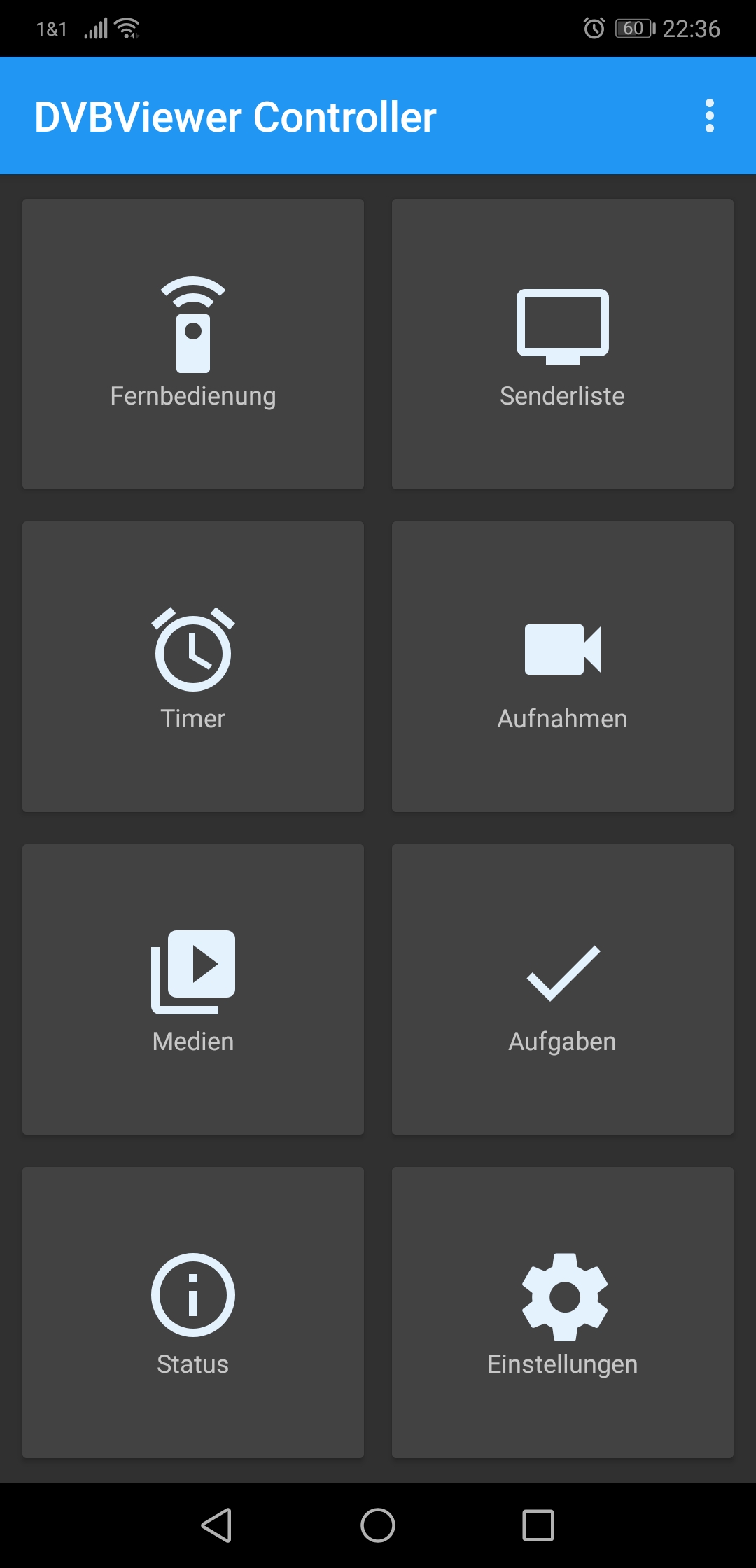
Task: Tap the system back button
Action: coord(217,1525)
